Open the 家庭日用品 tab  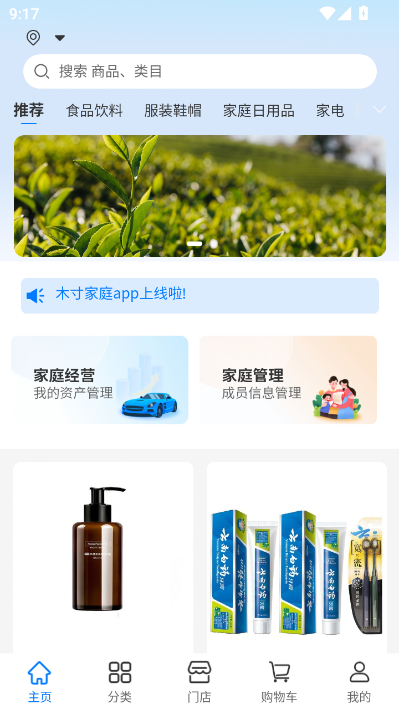tap(259, 110)
